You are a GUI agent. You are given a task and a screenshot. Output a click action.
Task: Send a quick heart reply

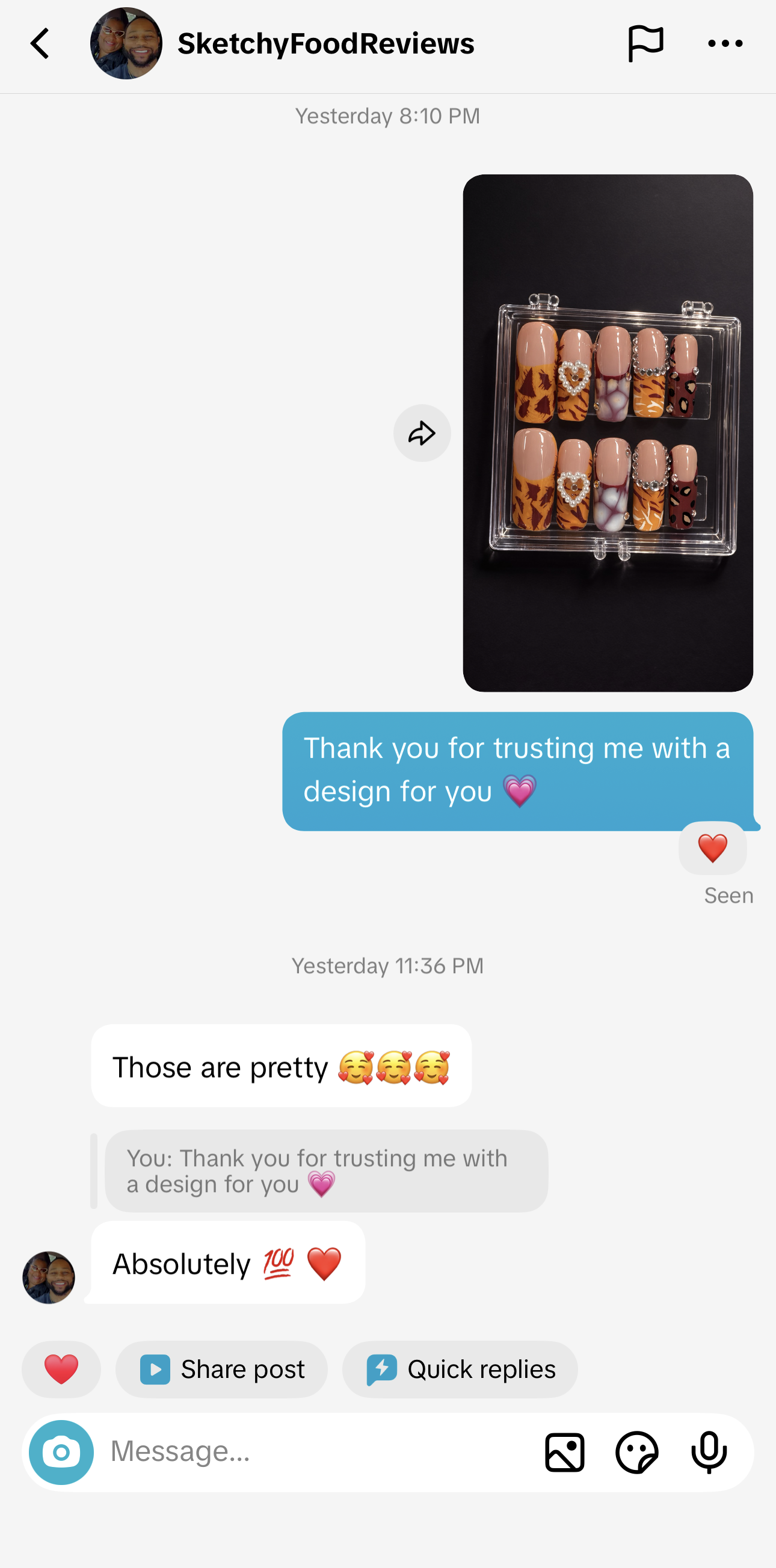(x=61, y=1369)
